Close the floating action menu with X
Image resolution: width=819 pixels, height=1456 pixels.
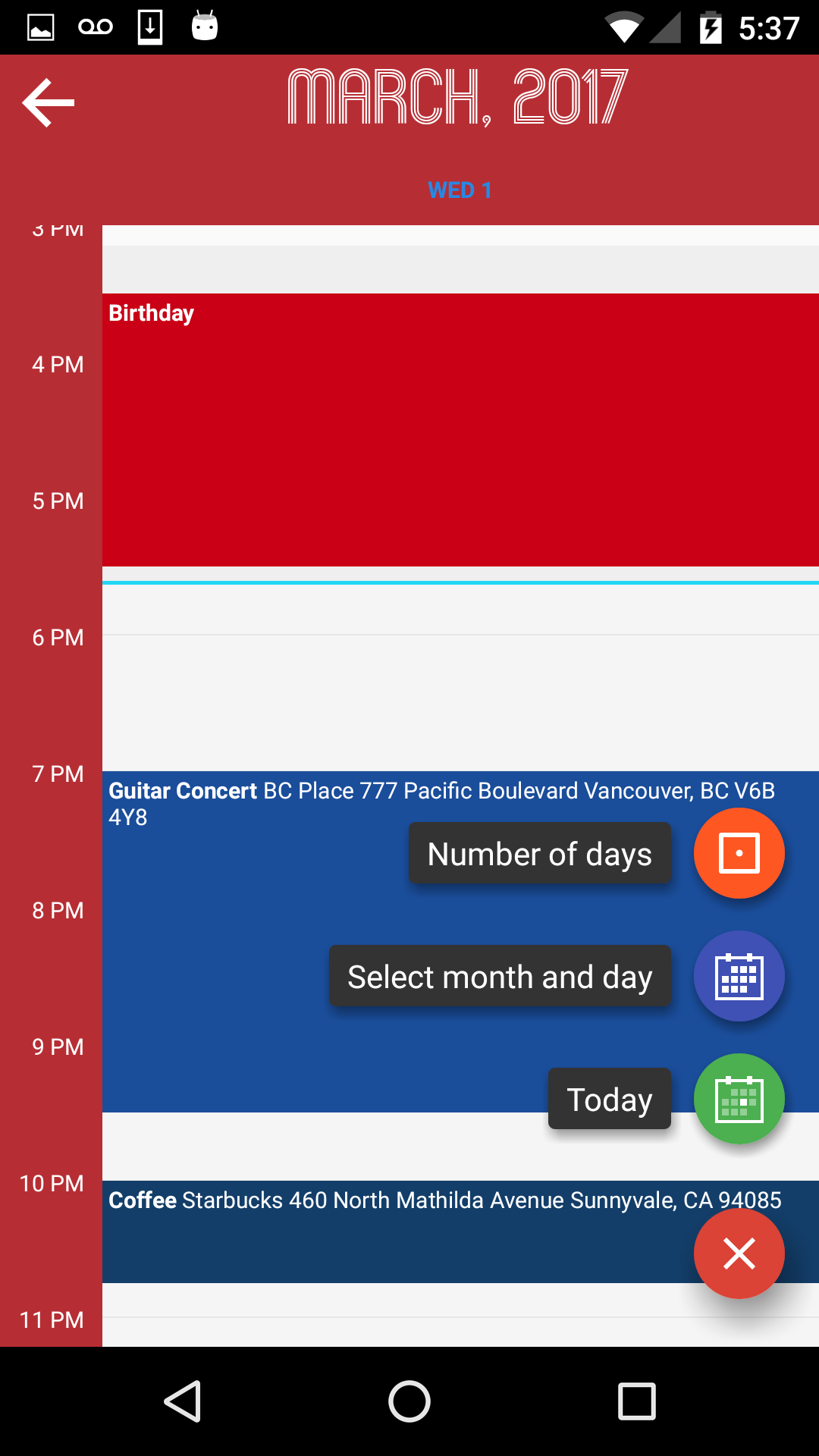pyautogui.click(x=739, y=1254)
